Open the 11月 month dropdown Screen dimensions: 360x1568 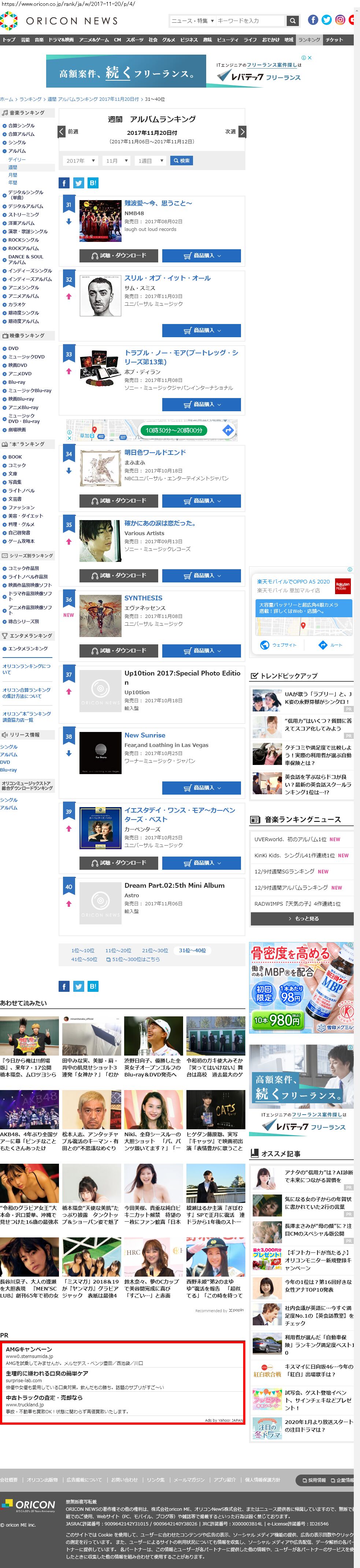click(x=116, y=161)
